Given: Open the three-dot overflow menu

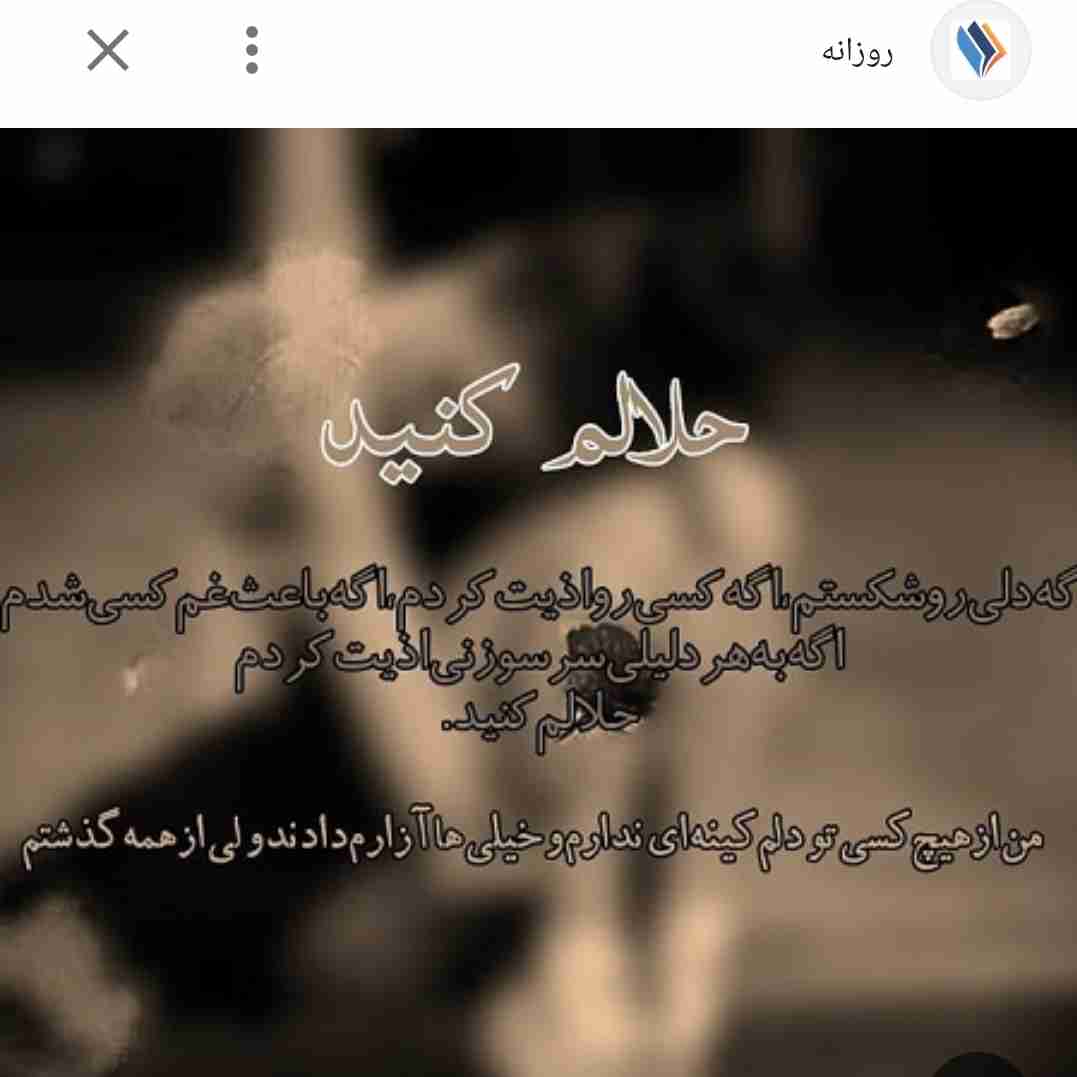Looking at the screenshot, I should [252, 50].
